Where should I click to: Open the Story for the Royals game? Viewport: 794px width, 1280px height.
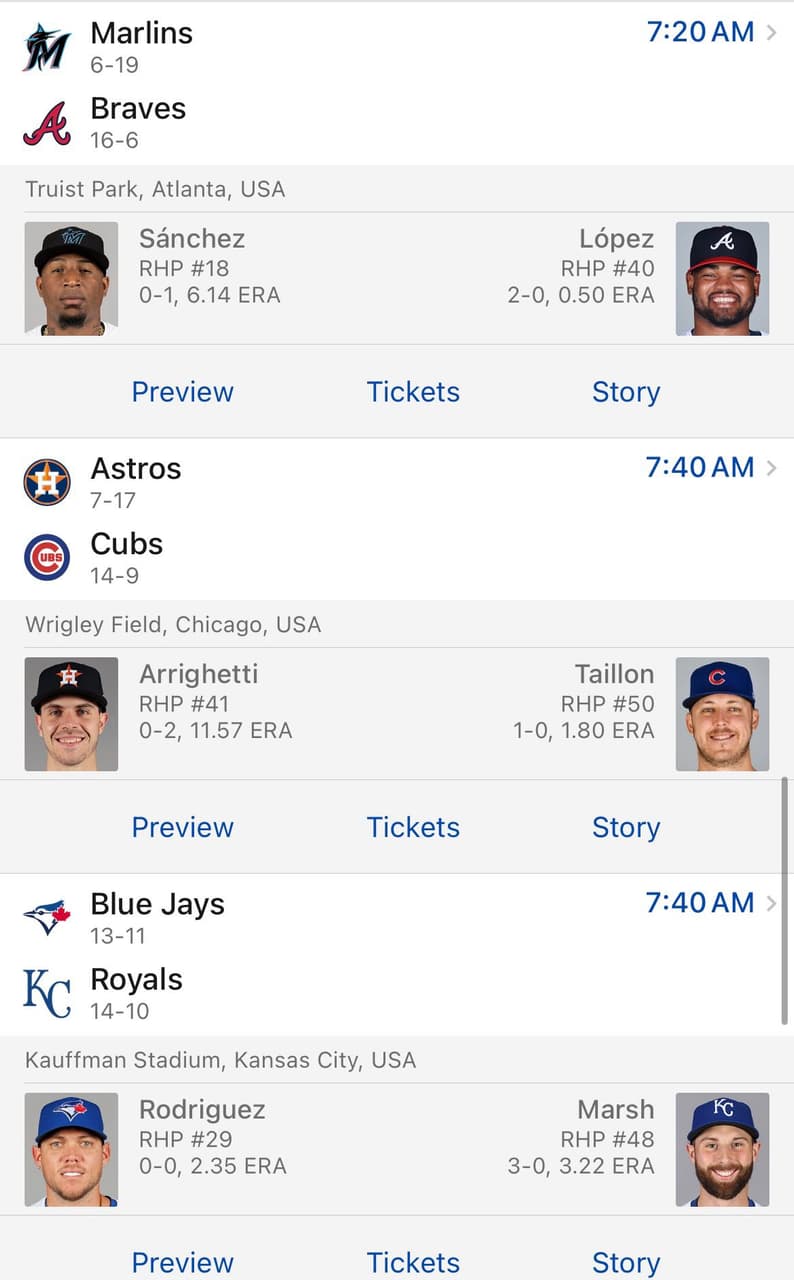pos(626,1262)
